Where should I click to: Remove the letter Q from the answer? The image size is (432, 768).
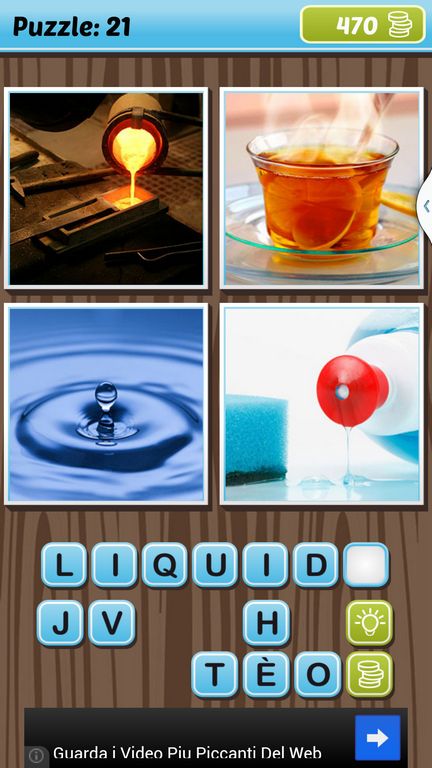(164, 565)
